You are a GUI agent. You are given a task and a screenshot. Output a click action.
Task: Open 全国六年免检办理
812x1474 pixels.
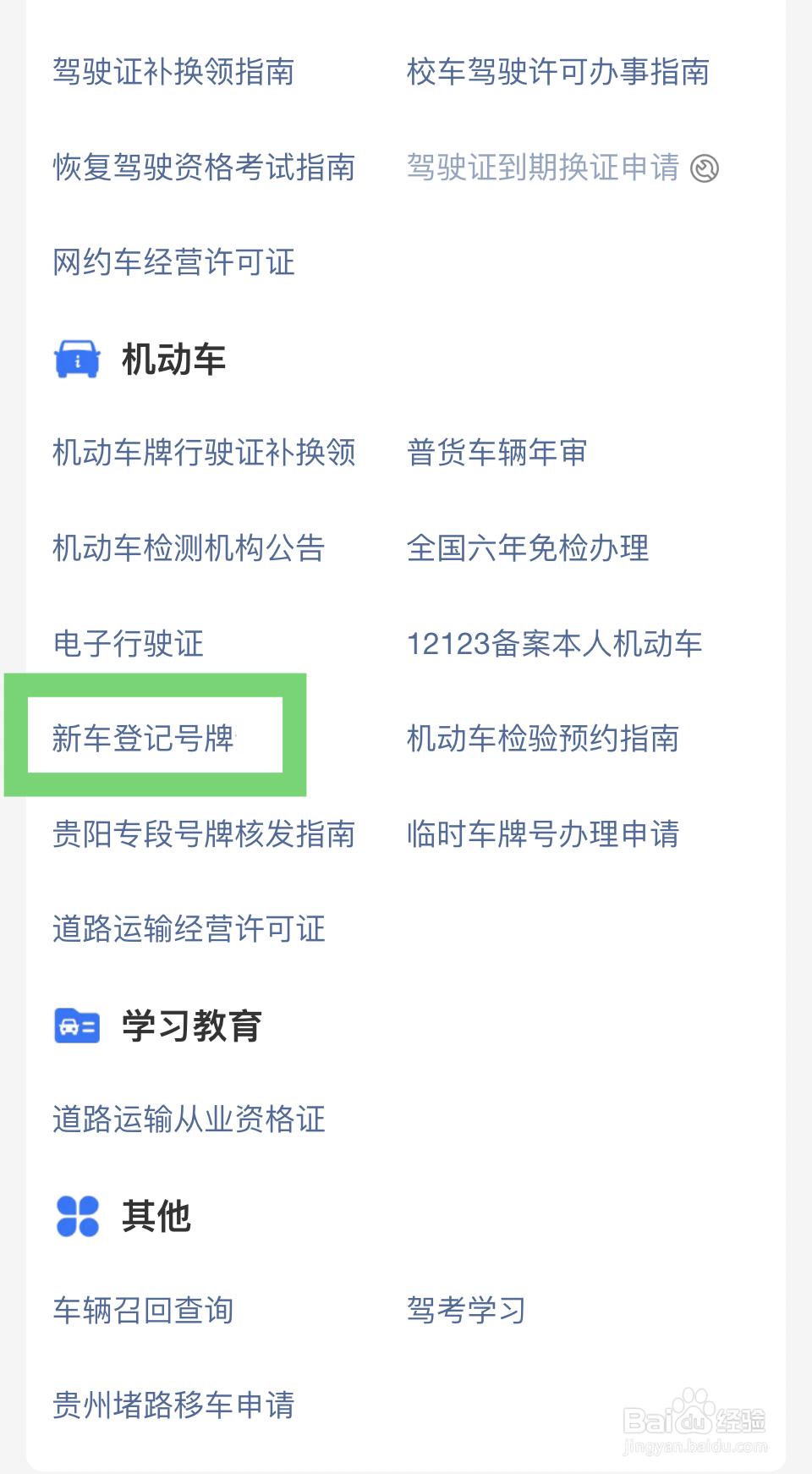click(527, 549)
